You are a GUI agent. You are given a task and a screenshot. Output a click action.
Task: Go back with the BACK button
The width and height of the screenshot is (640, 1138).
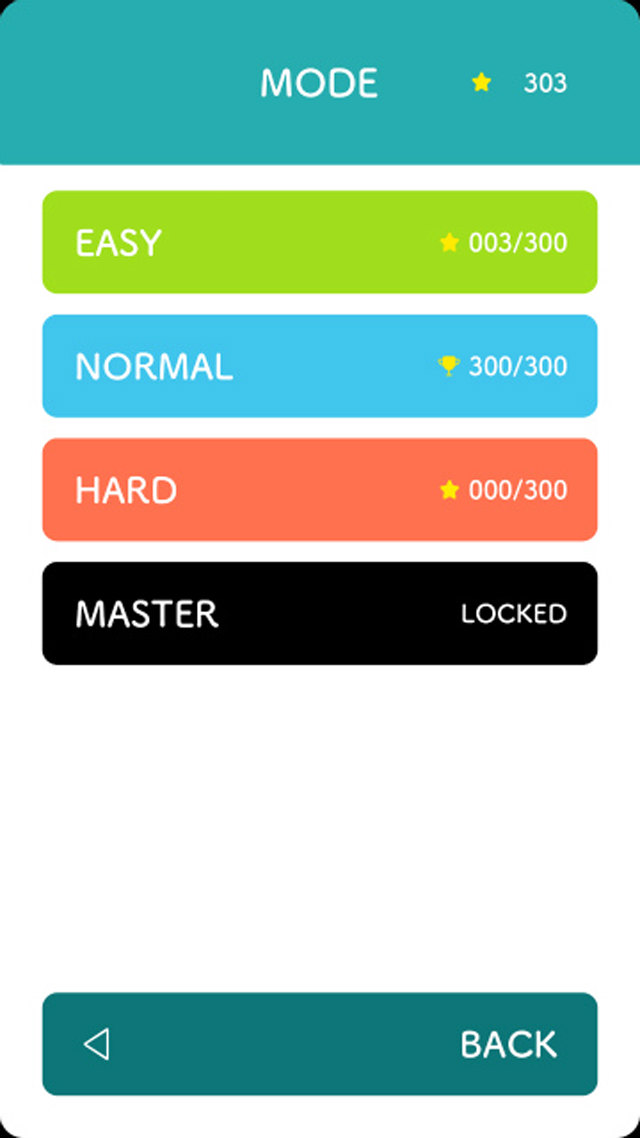point(319,1044)
